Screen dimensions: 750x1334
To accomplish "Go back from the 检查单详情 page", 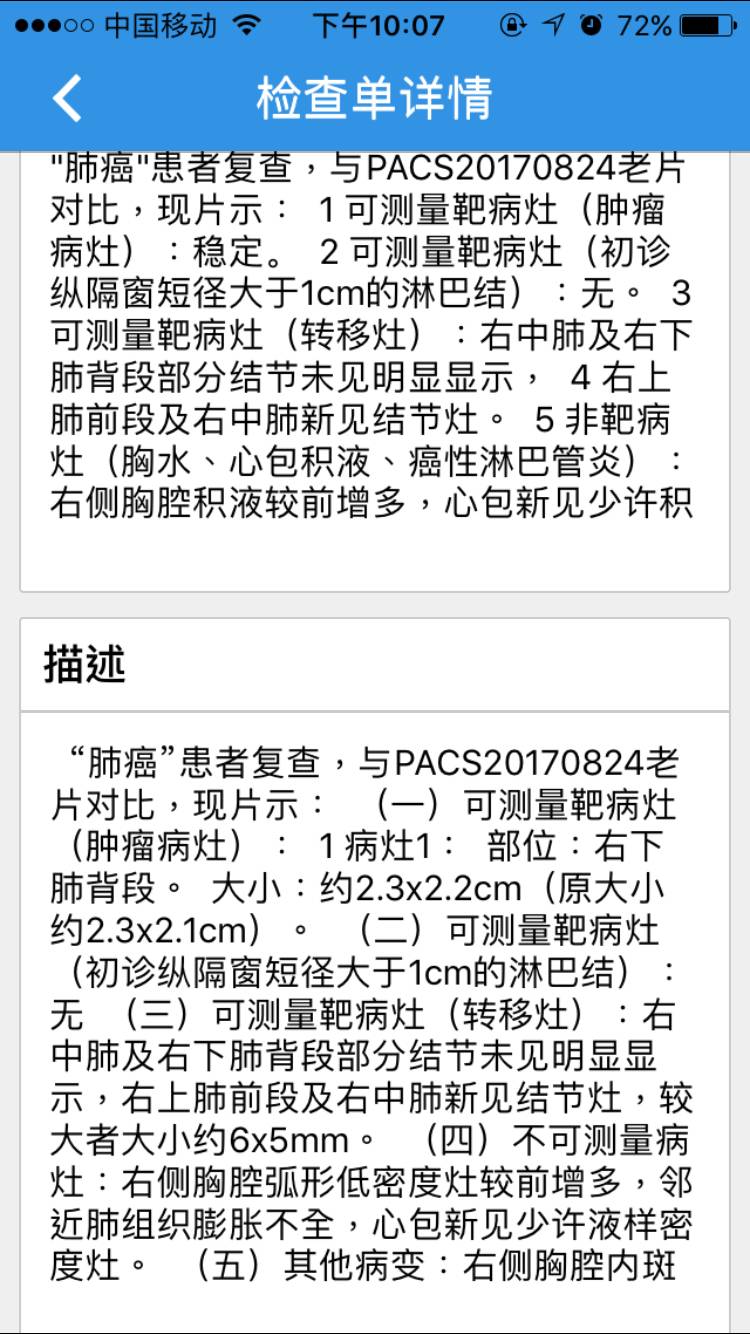I will [67, 98].
